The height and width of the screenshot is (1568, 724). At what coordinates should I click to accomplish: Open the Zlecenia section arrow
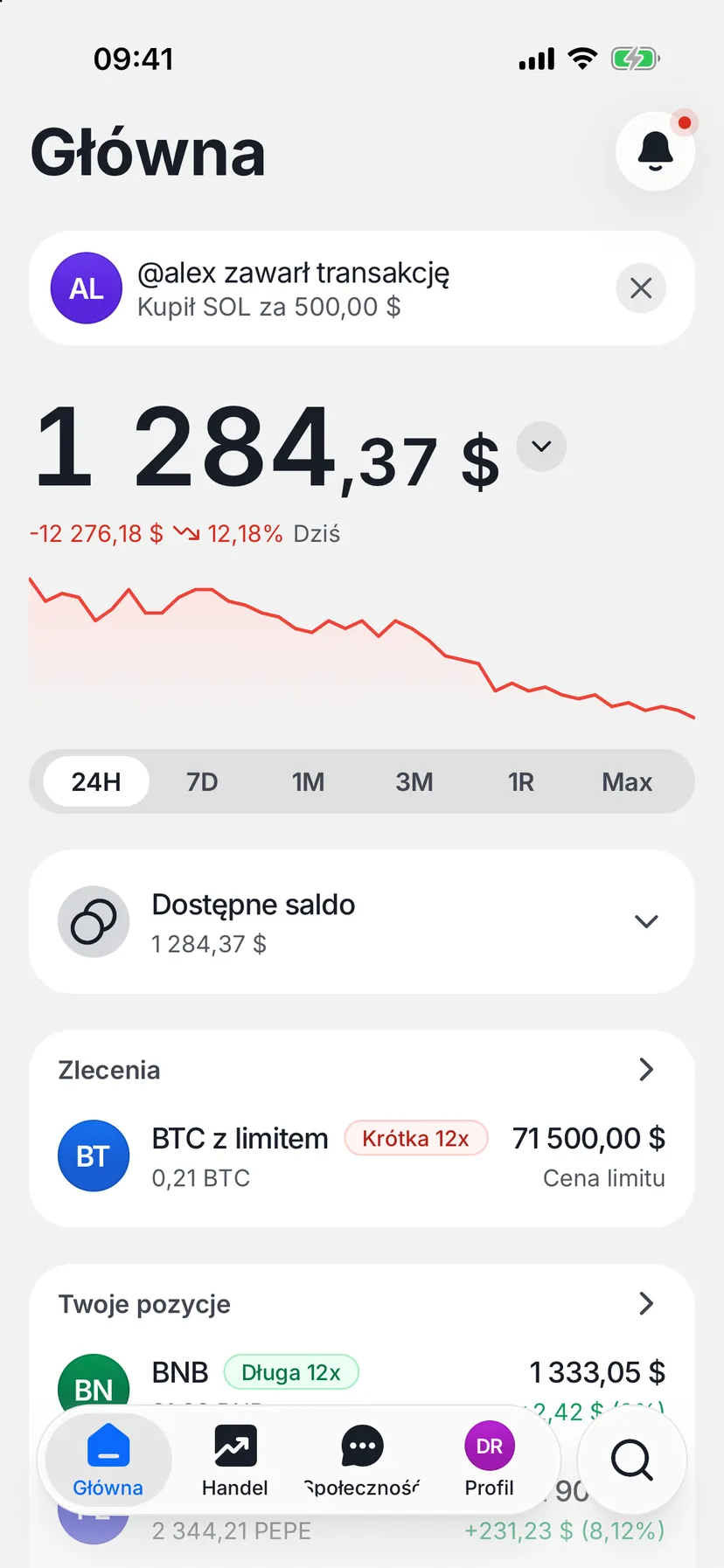click(x=646, y=1070)
